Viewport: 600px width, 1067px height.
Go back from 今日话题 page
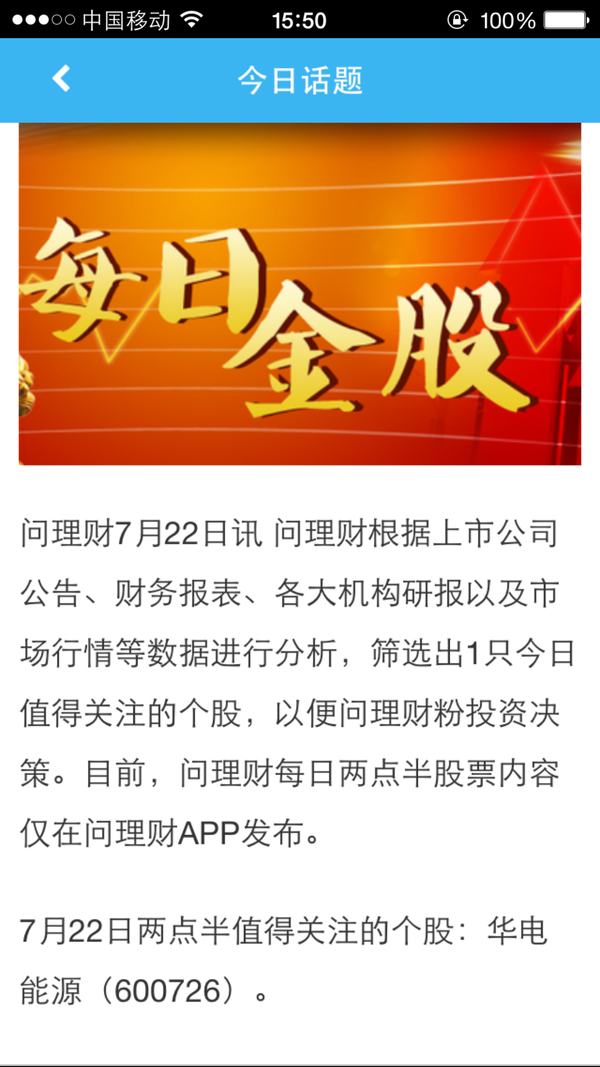point(61,79)
